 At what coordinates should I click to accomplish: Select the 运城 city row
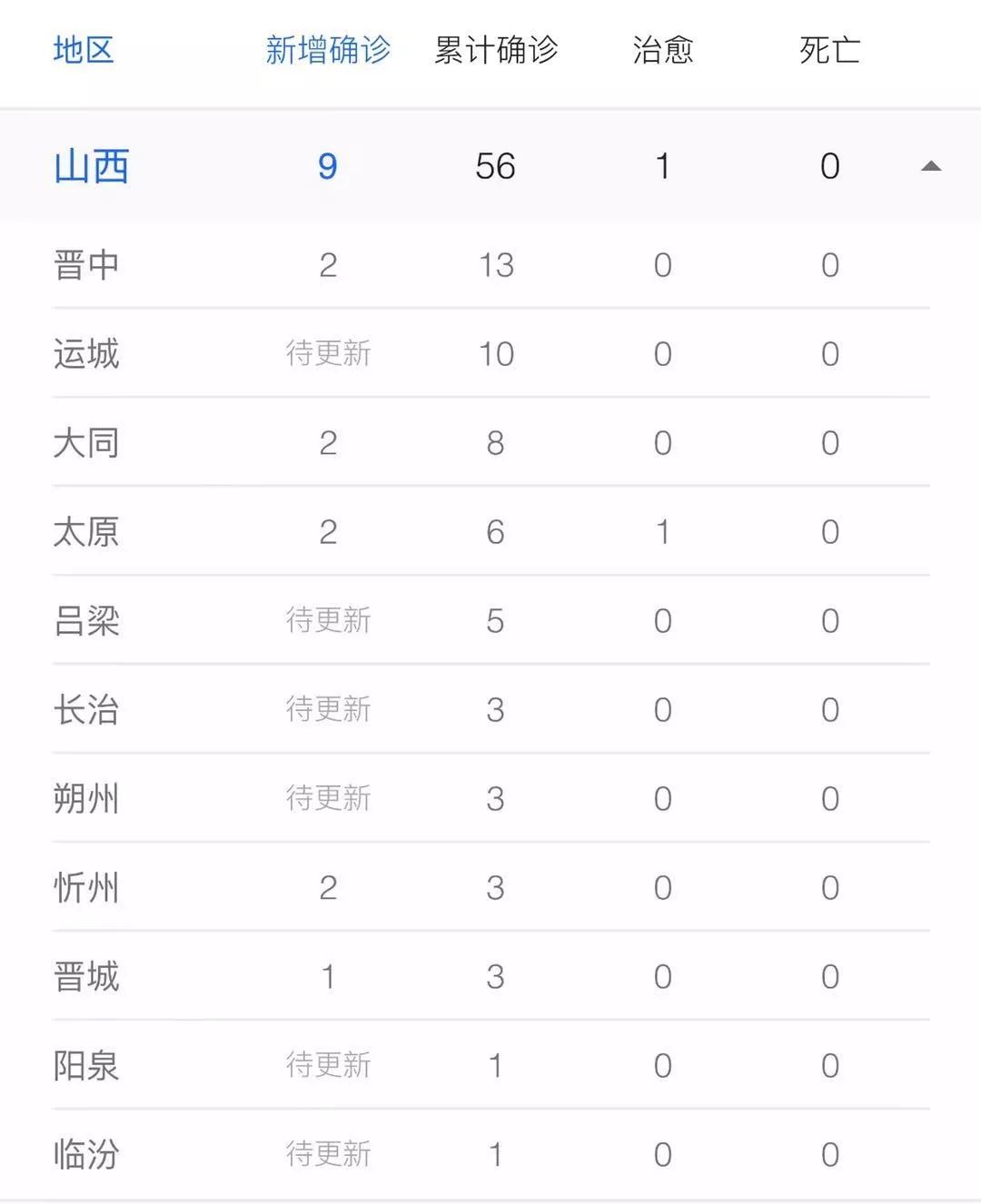(87, 354)
